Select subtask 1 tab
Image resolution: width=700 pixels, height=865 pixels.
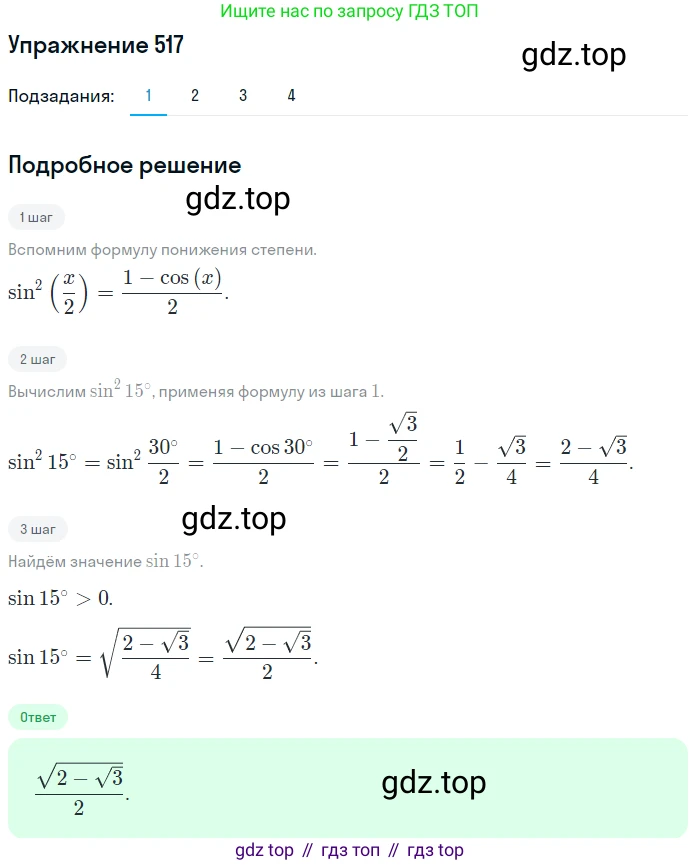(x=148, y=96)
